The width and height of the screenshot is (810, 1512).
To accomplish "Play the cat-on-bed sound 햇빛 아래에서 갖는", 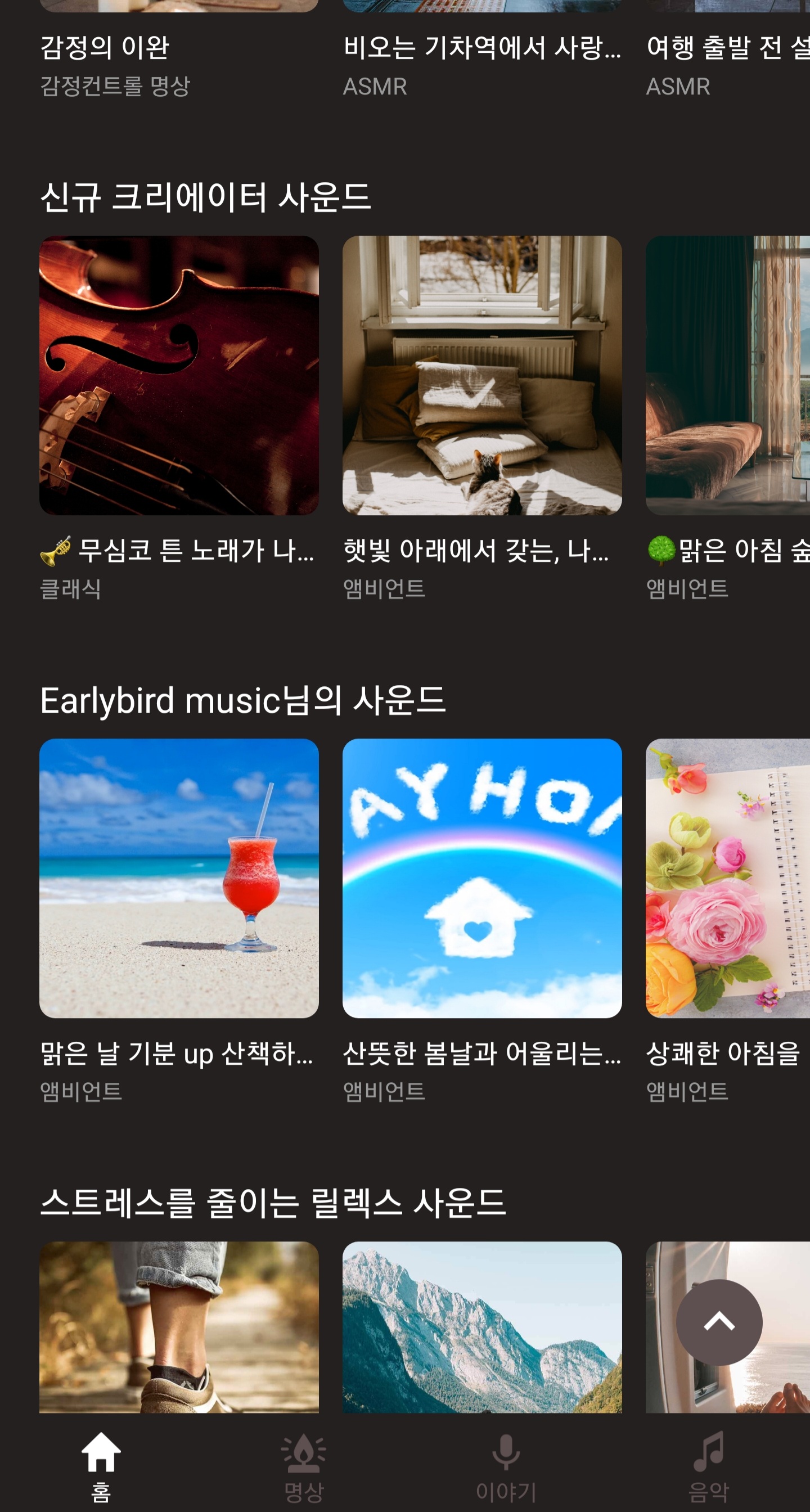I will point(483,381).
